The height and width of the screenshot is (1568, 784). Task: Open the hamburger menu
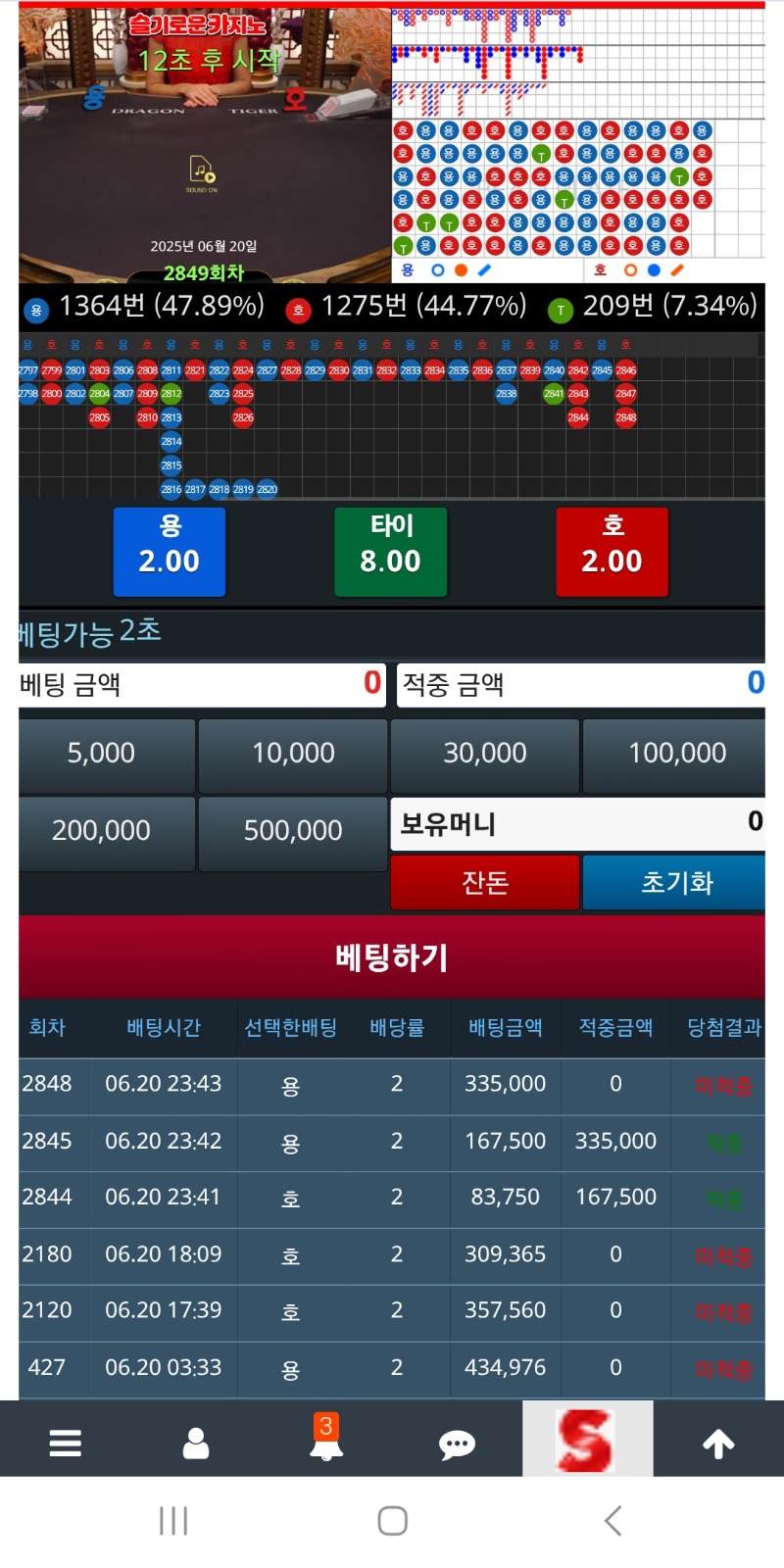click(66, 1443)
